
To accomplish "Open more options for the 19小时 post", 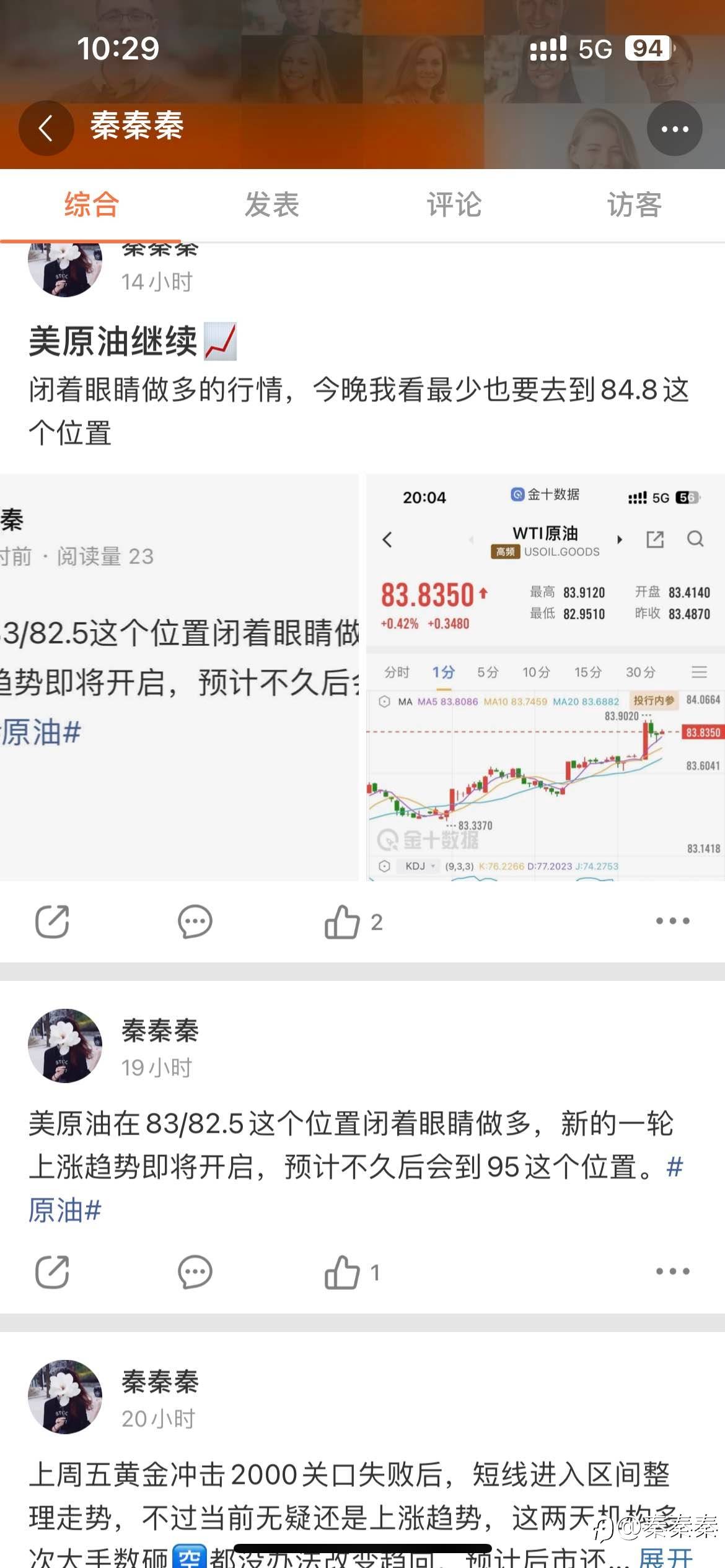I will coord(672,1271).
